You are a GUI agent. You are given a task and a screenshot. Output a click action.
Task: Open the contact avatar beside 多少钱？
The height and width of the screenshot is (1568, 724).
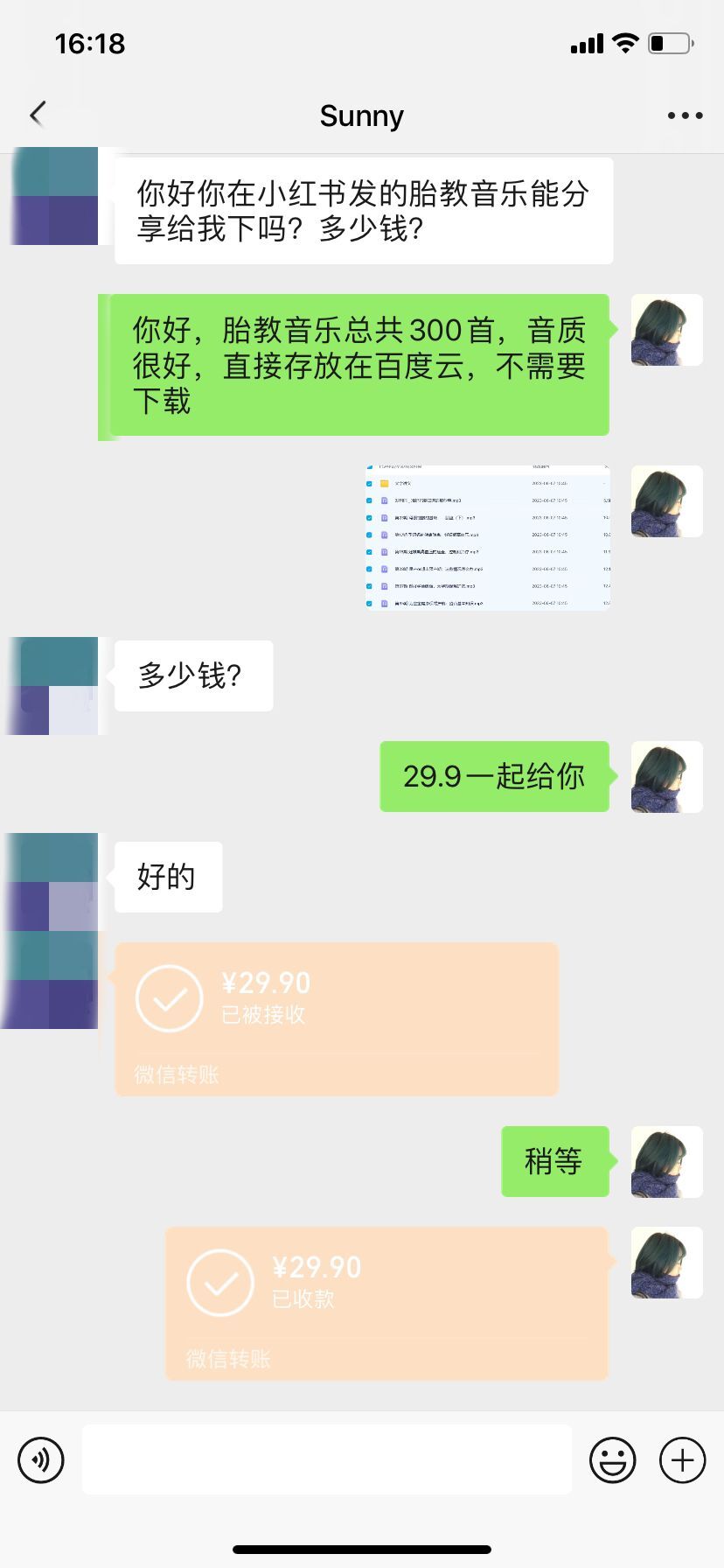54,685
